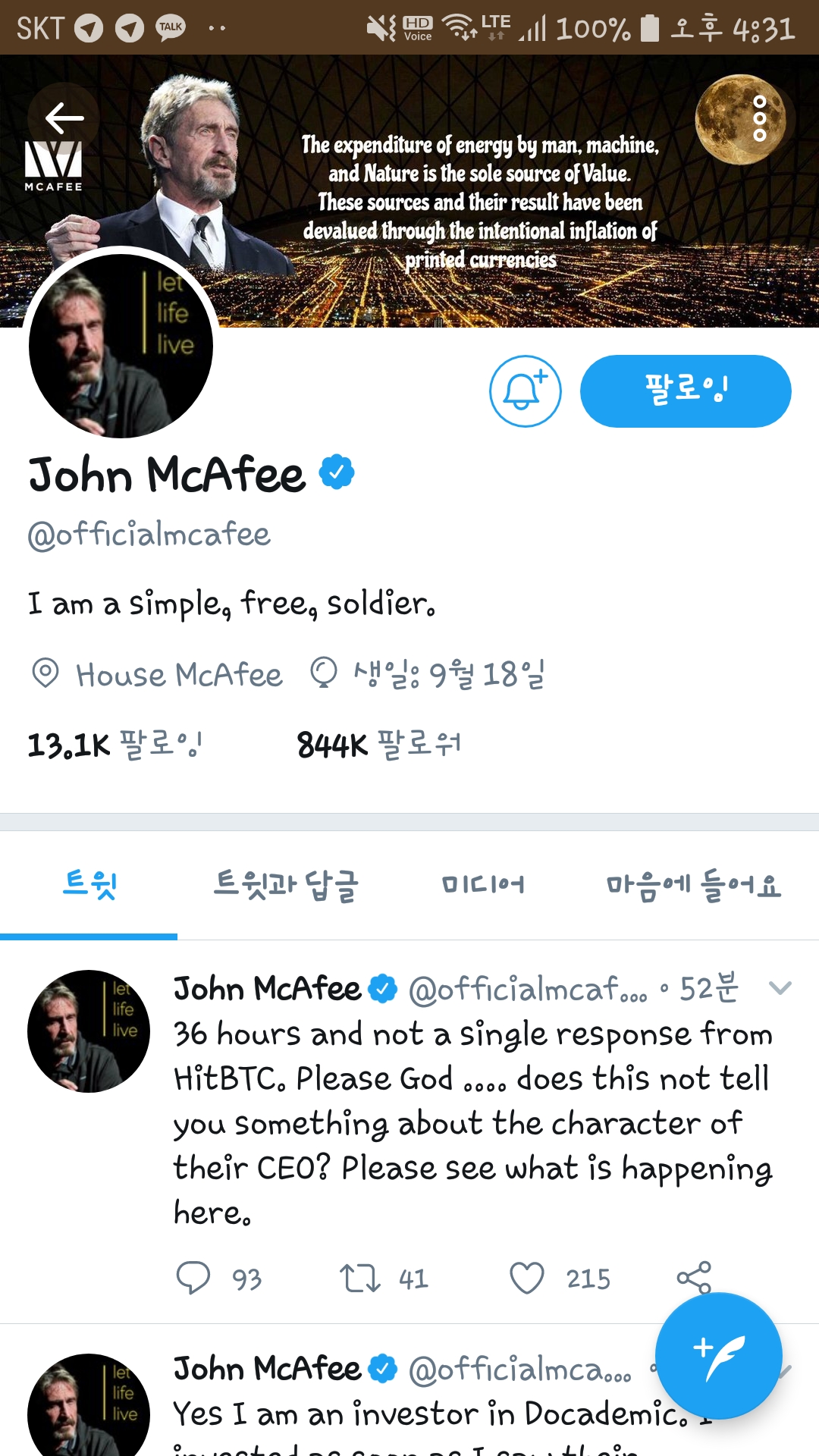Go back using the arrow icon
Viewport: 819px width, 1456px height.
[x=64, y=118]
